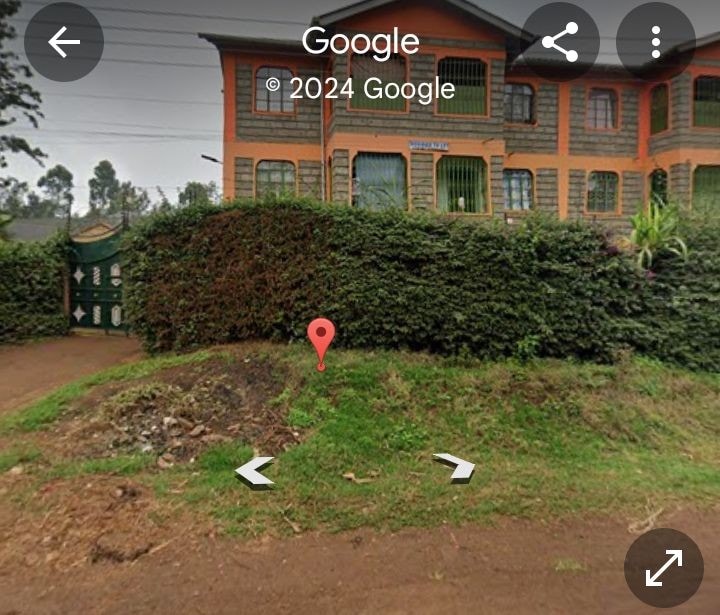
Task: Move left along the street
Action: click(255, 471)
